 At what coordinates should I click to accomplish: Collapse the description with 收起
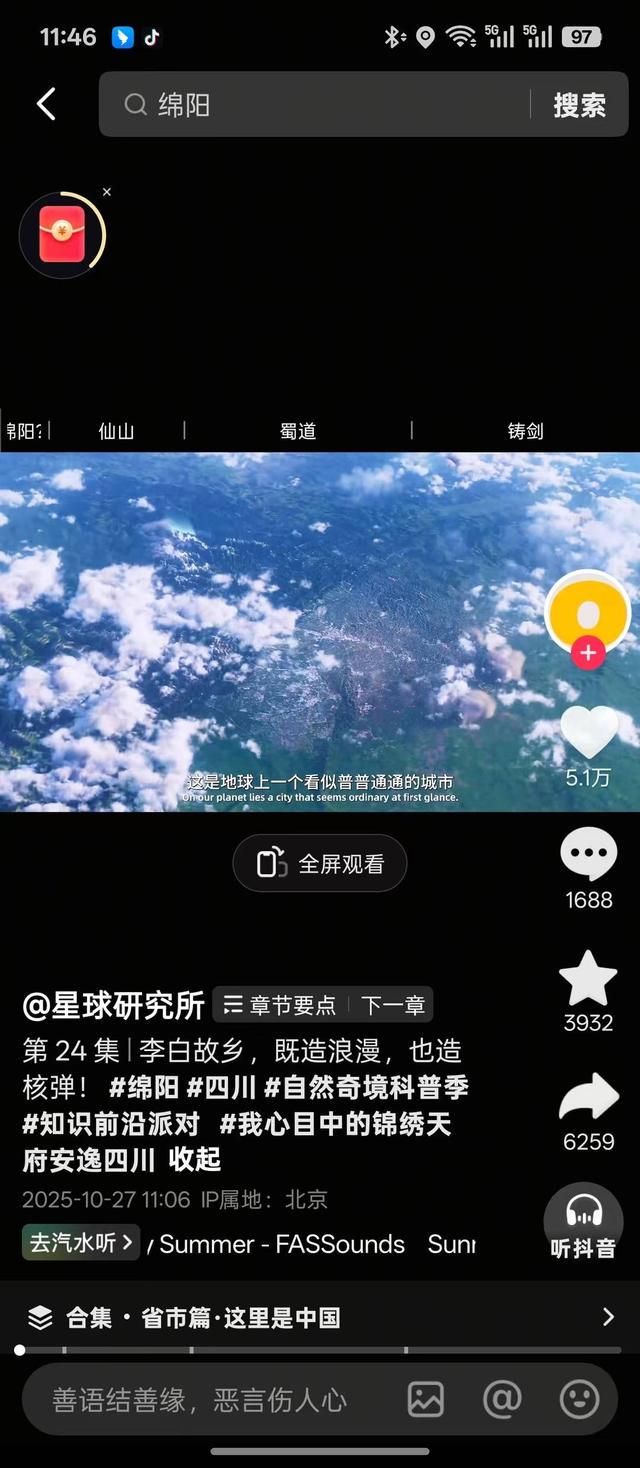194,1160
